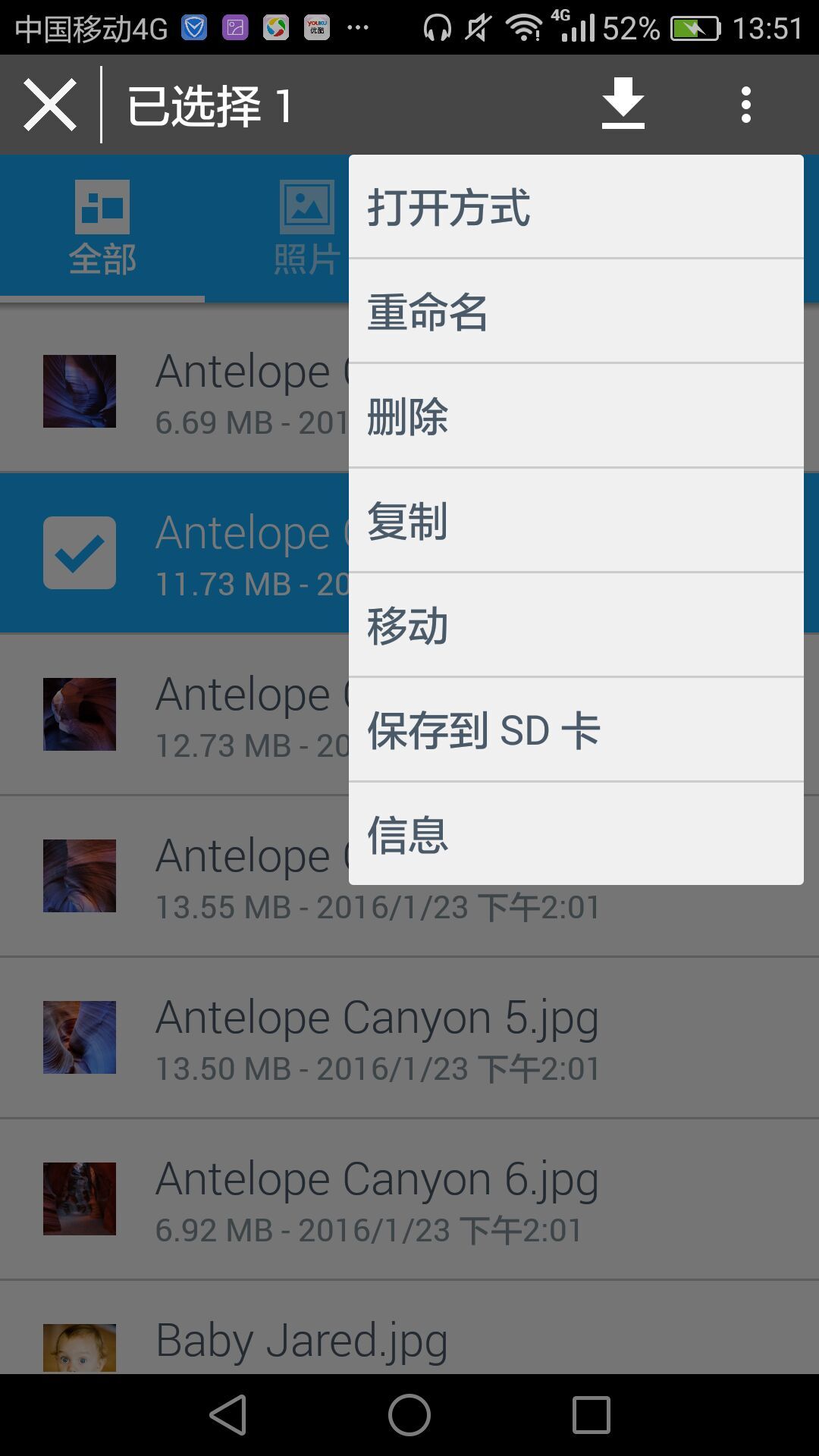This screenshot has width=819, height=1456.
Task: Select Antelope Canyon 6.jpg
Action: (377, 1198)
